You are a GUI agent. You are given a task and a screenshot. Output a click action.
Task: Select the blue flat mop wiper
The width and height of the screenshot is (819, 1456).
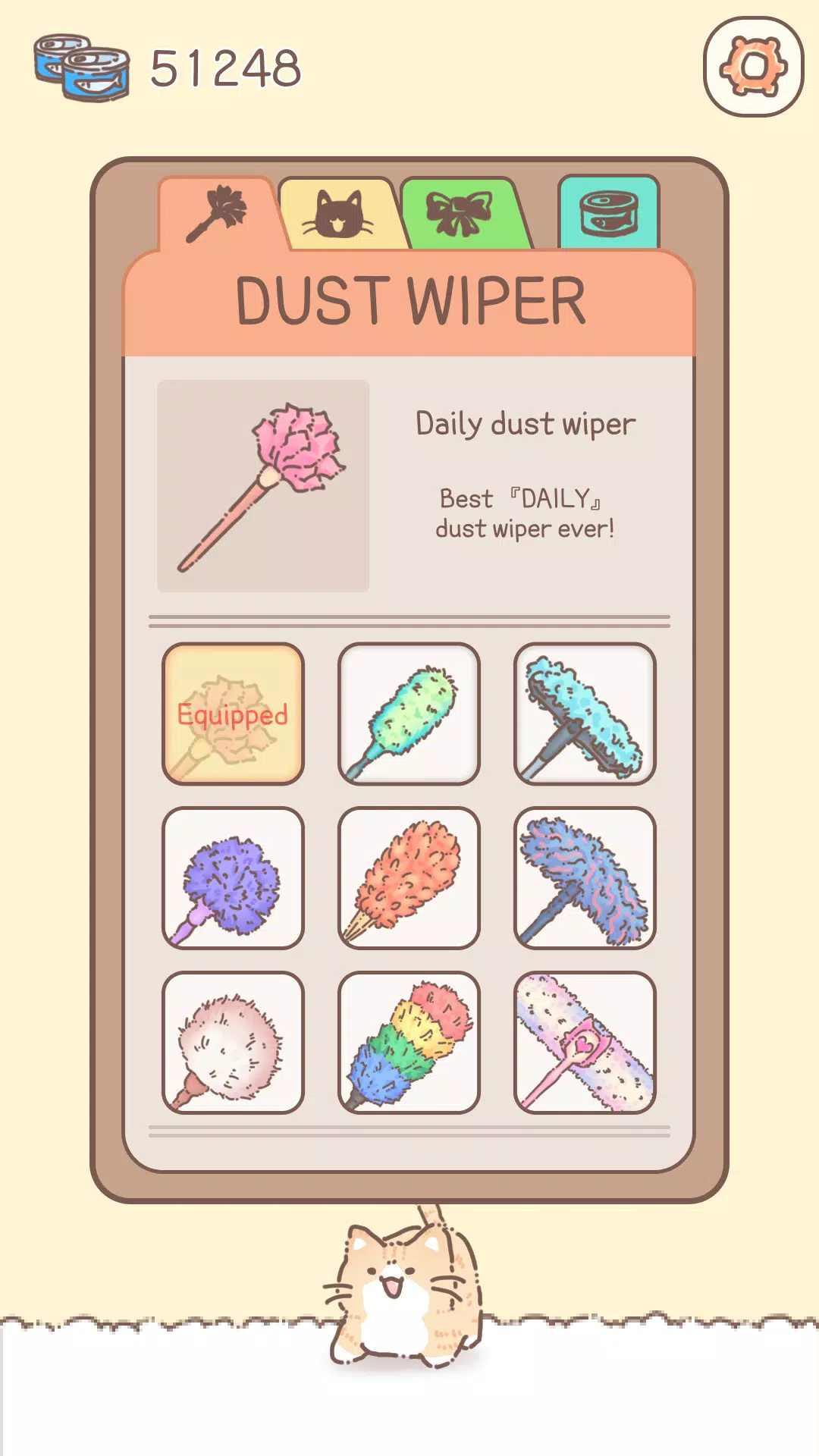tap(585, 714)
